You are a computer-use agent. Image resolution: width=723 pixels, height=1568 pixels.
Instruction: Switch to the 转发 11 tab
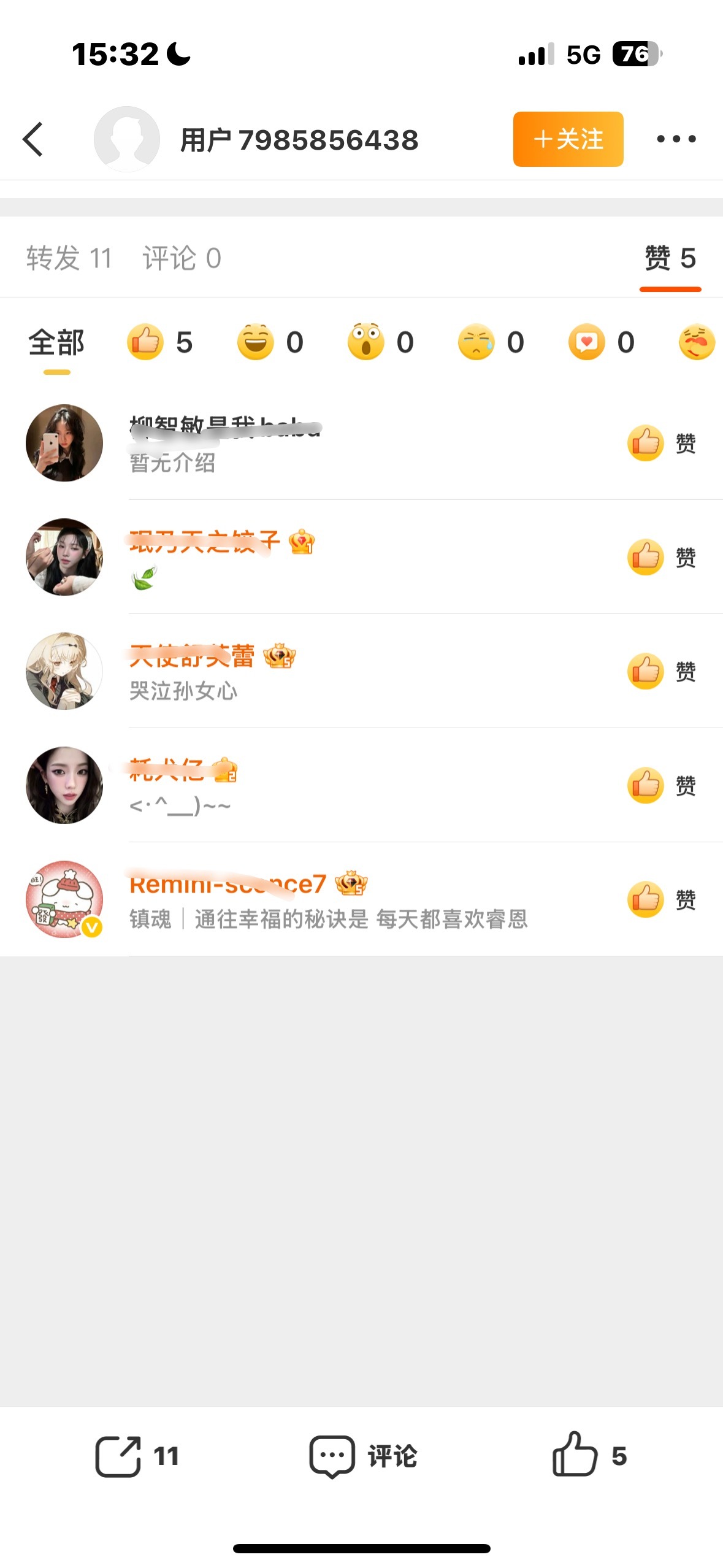pyautogui.click(x=67, y=257)
